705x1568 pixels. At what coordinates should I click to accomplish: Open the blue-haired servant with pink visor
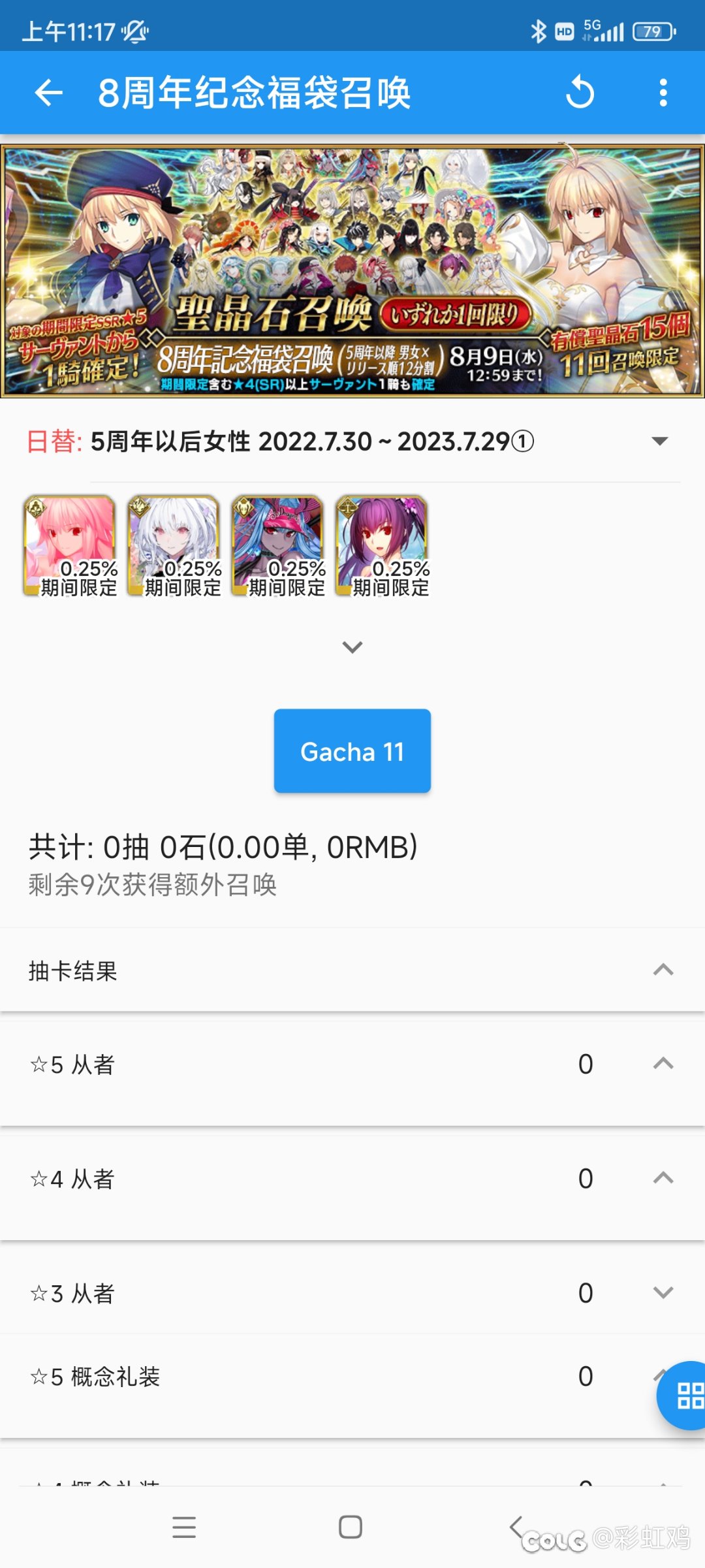tap(278, 545)
